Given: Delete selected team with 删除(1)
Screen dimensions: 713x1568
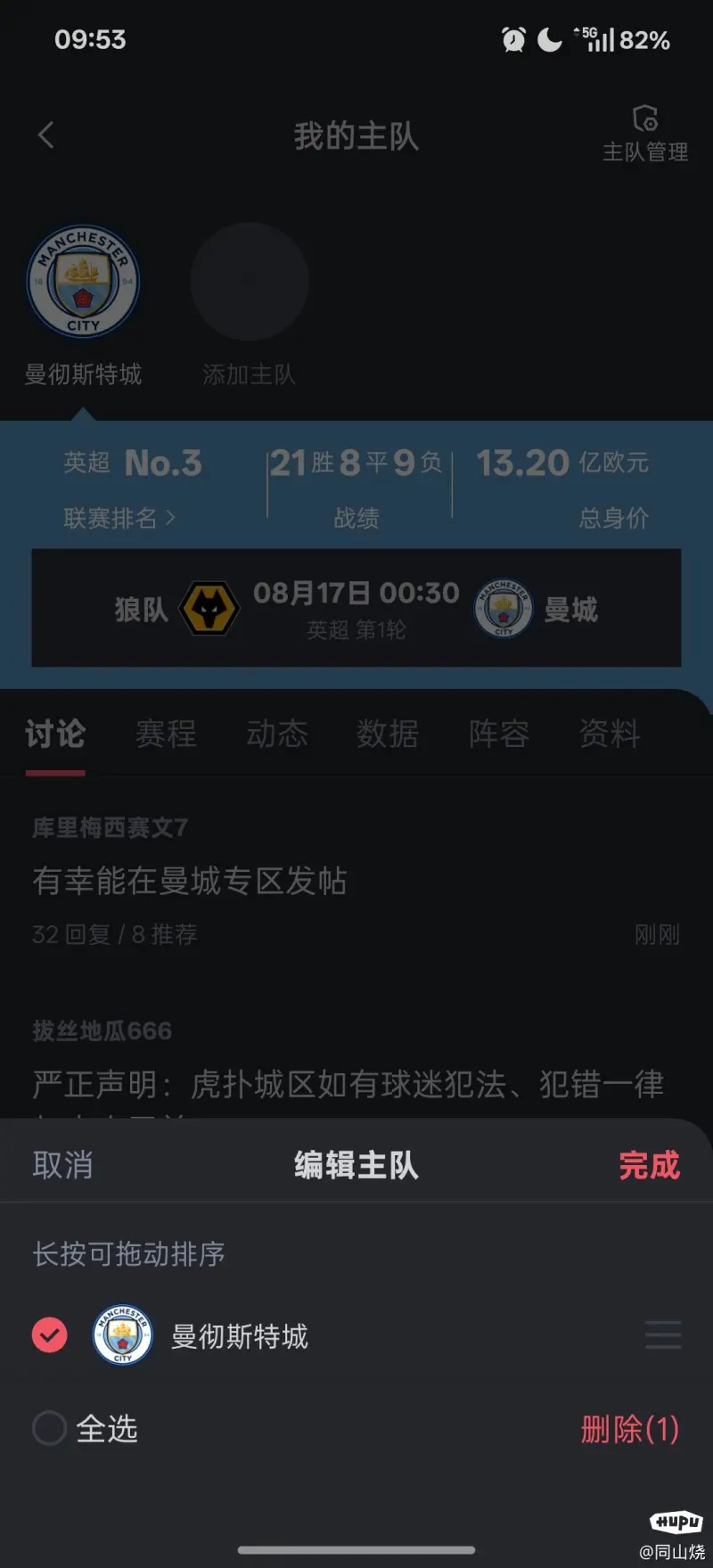Looking at the screenshot, I should pos(629,1429).
